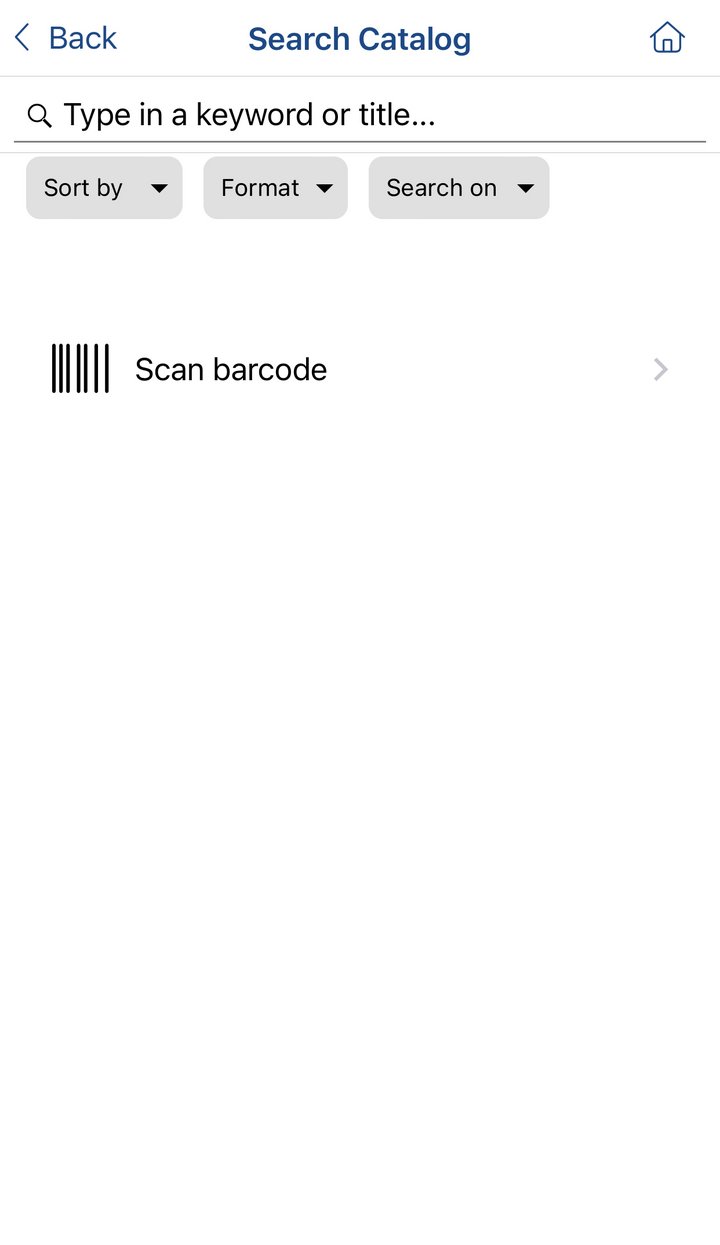Expand the Search on dropdown

coord(458,188)
